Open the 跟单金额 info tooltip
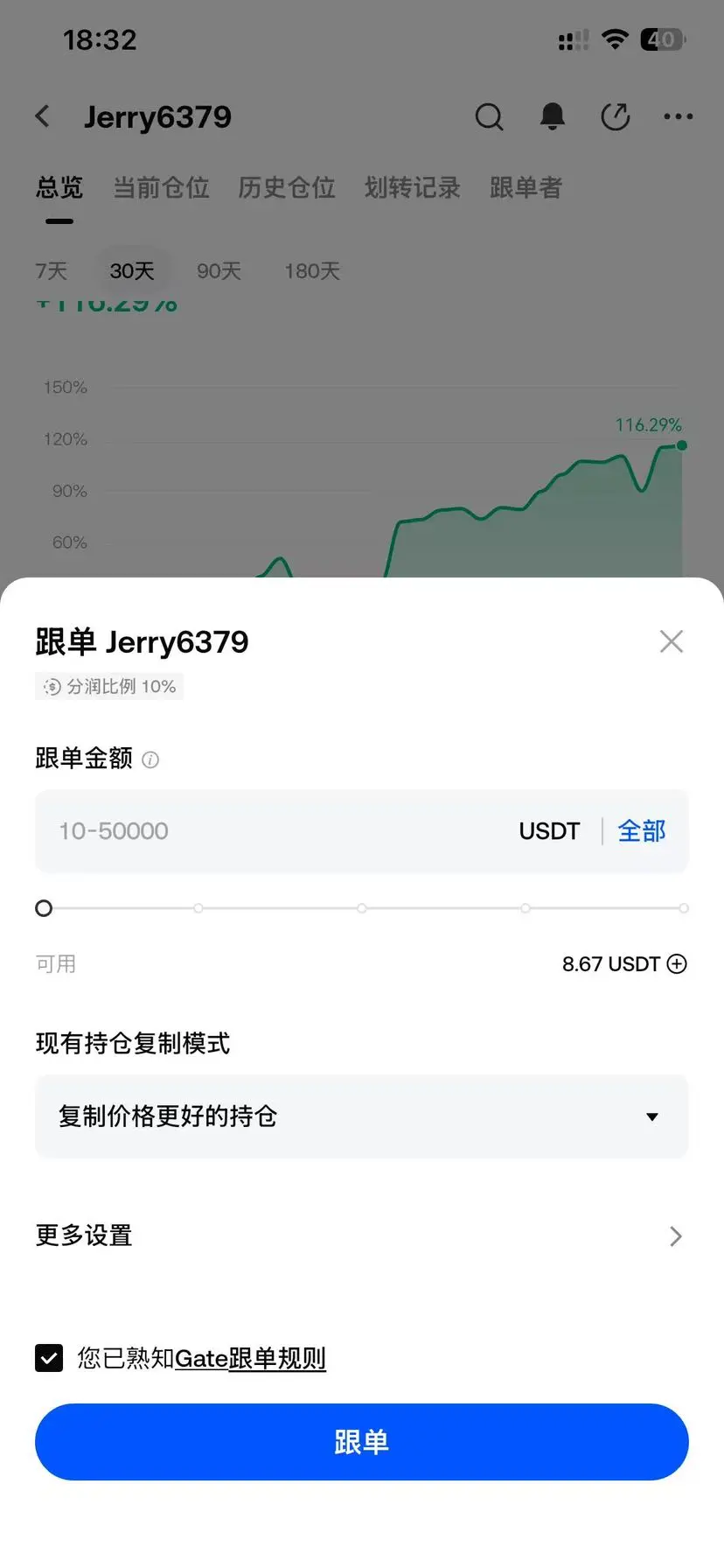 click(150, 759)
